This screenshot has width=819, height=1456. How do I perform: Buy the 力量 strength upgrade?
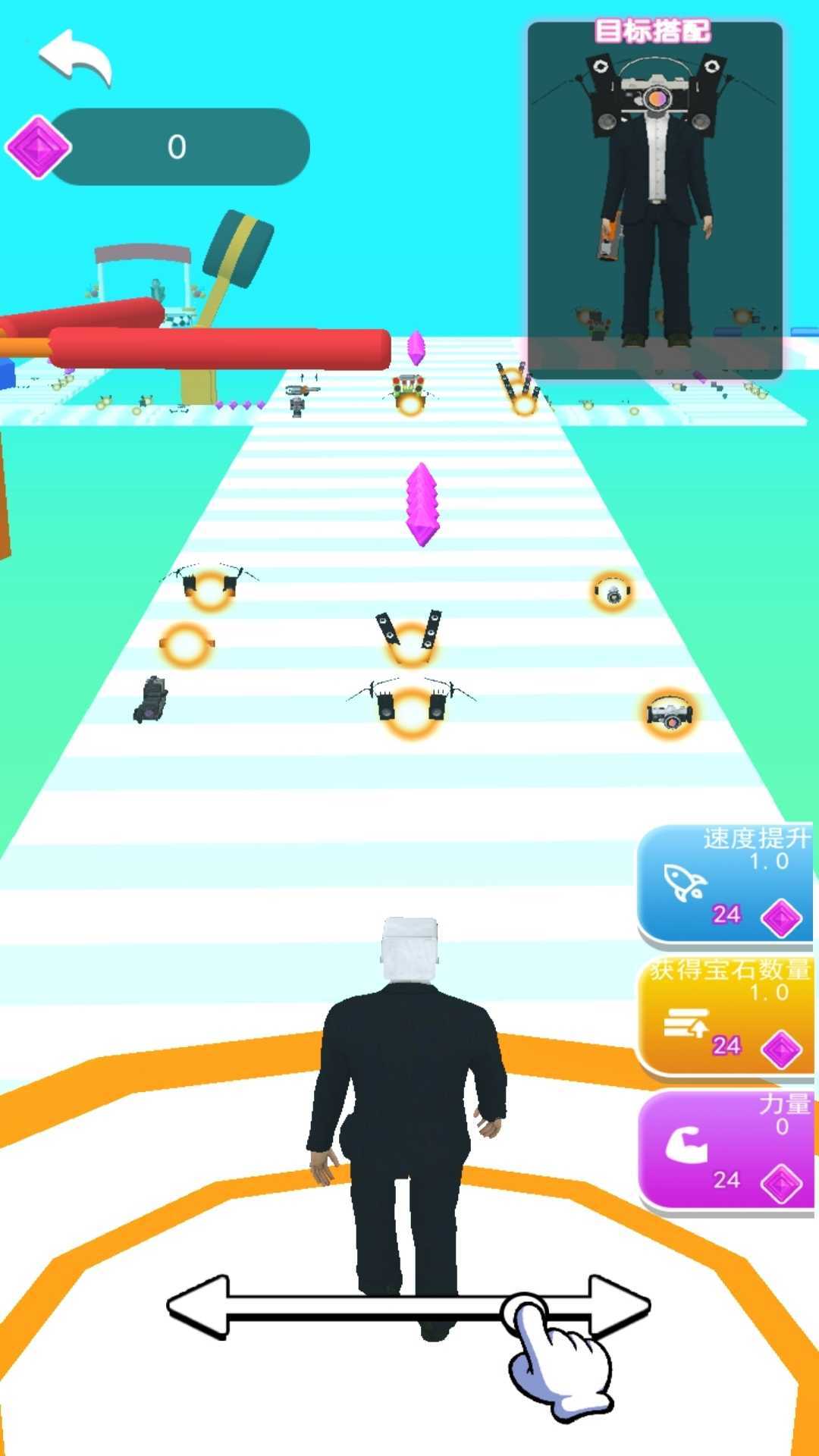point(725,1150)
